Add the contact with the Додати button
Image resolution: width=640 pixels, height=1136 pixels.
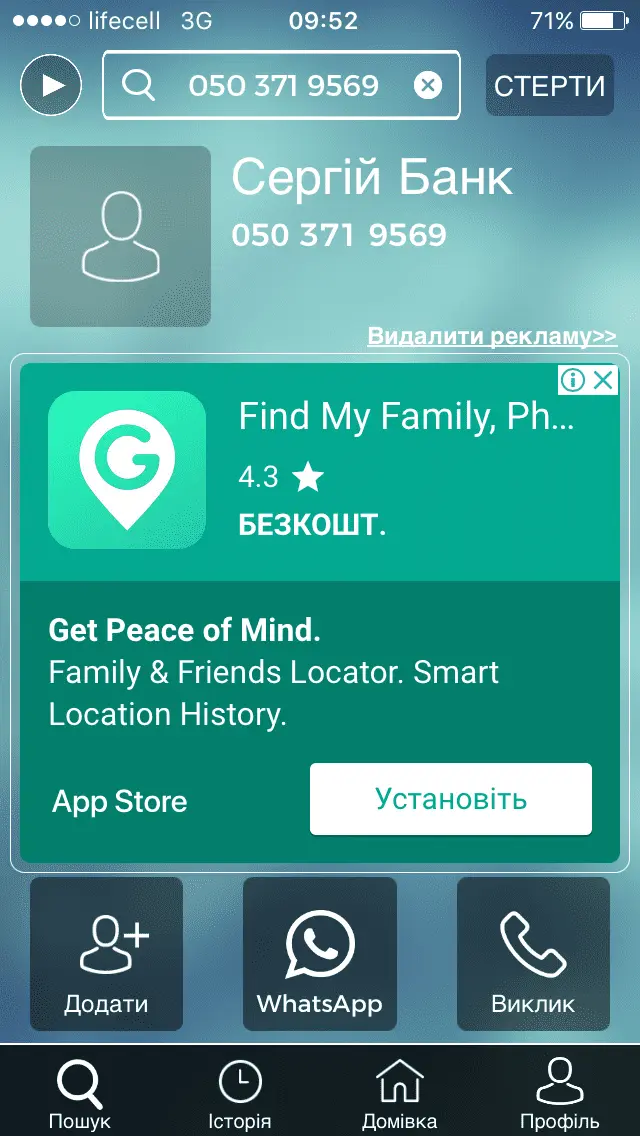[107, 954]
